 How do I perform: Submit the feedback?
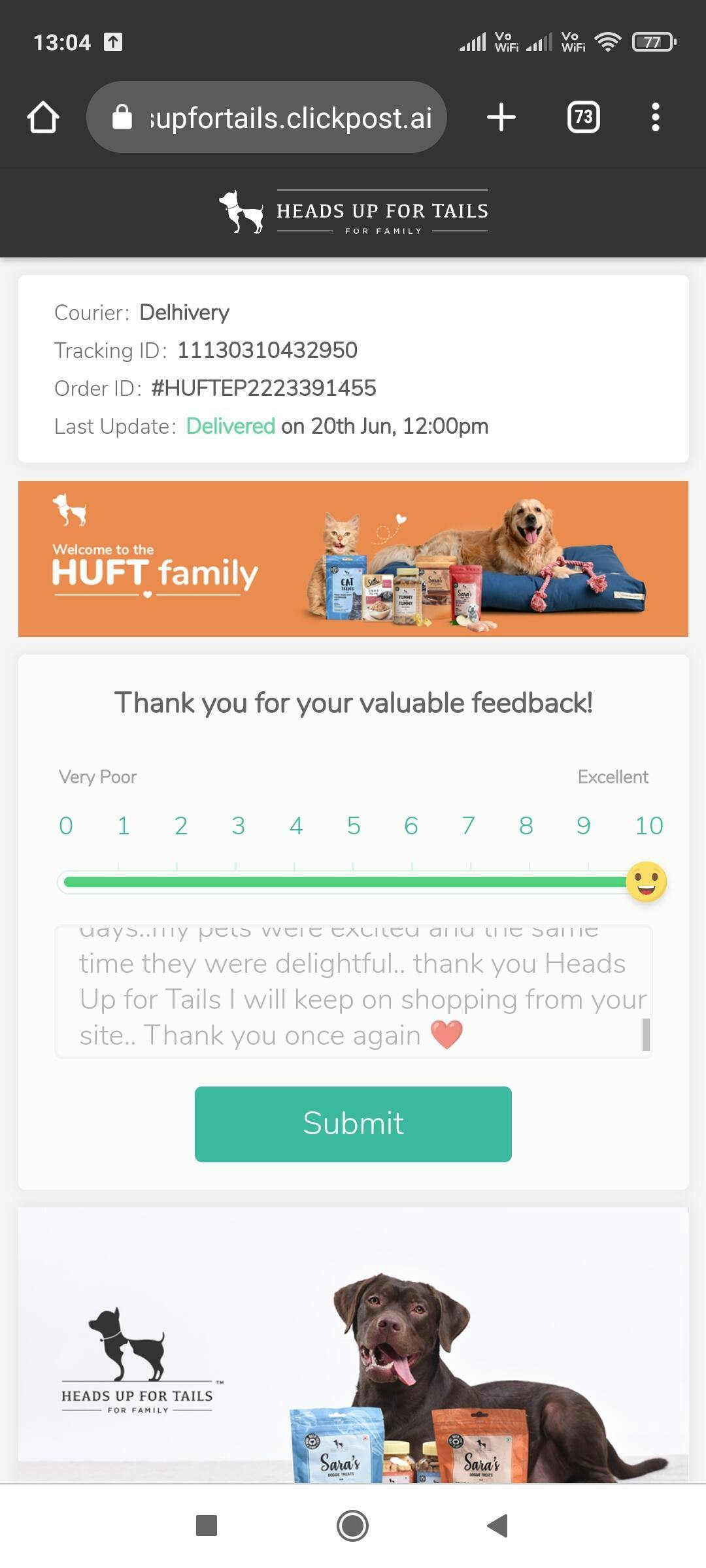pos(353,1124)
